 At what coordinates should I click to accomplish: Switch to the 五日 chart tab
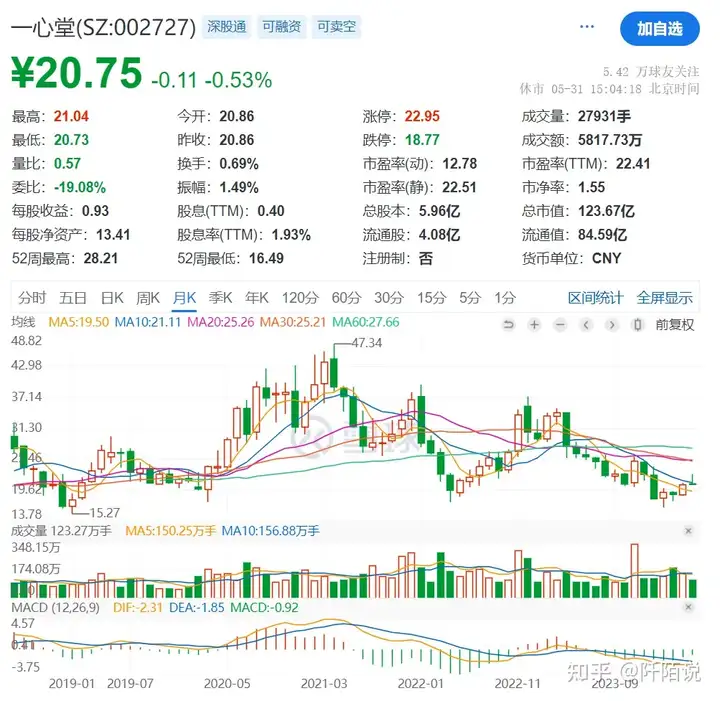tap(73, 297)
